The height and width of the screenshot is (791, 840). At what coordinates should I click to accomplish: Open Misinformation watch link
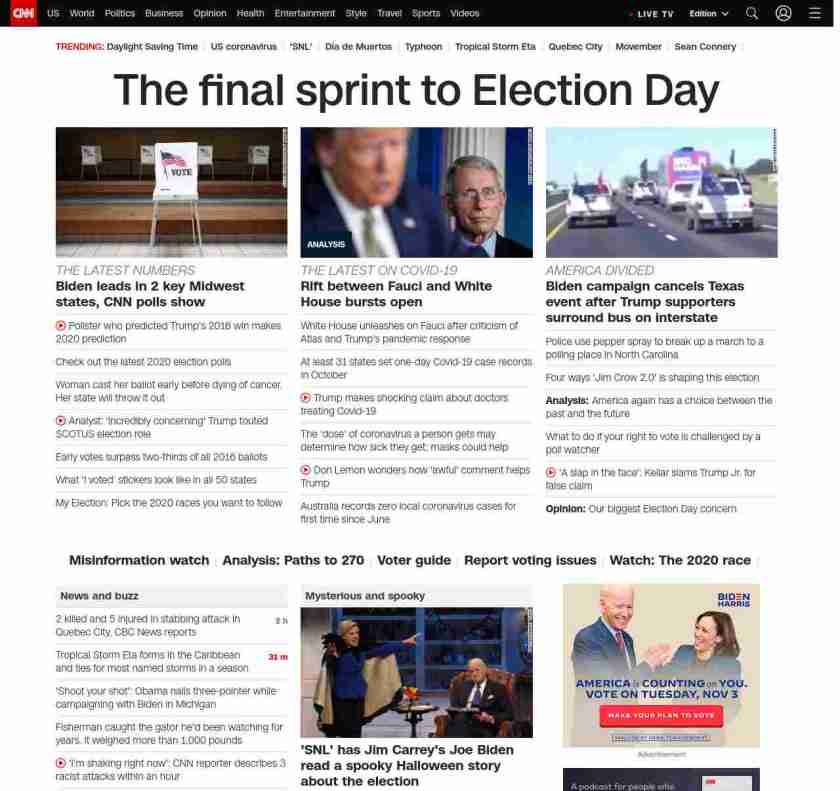(139, 560)
